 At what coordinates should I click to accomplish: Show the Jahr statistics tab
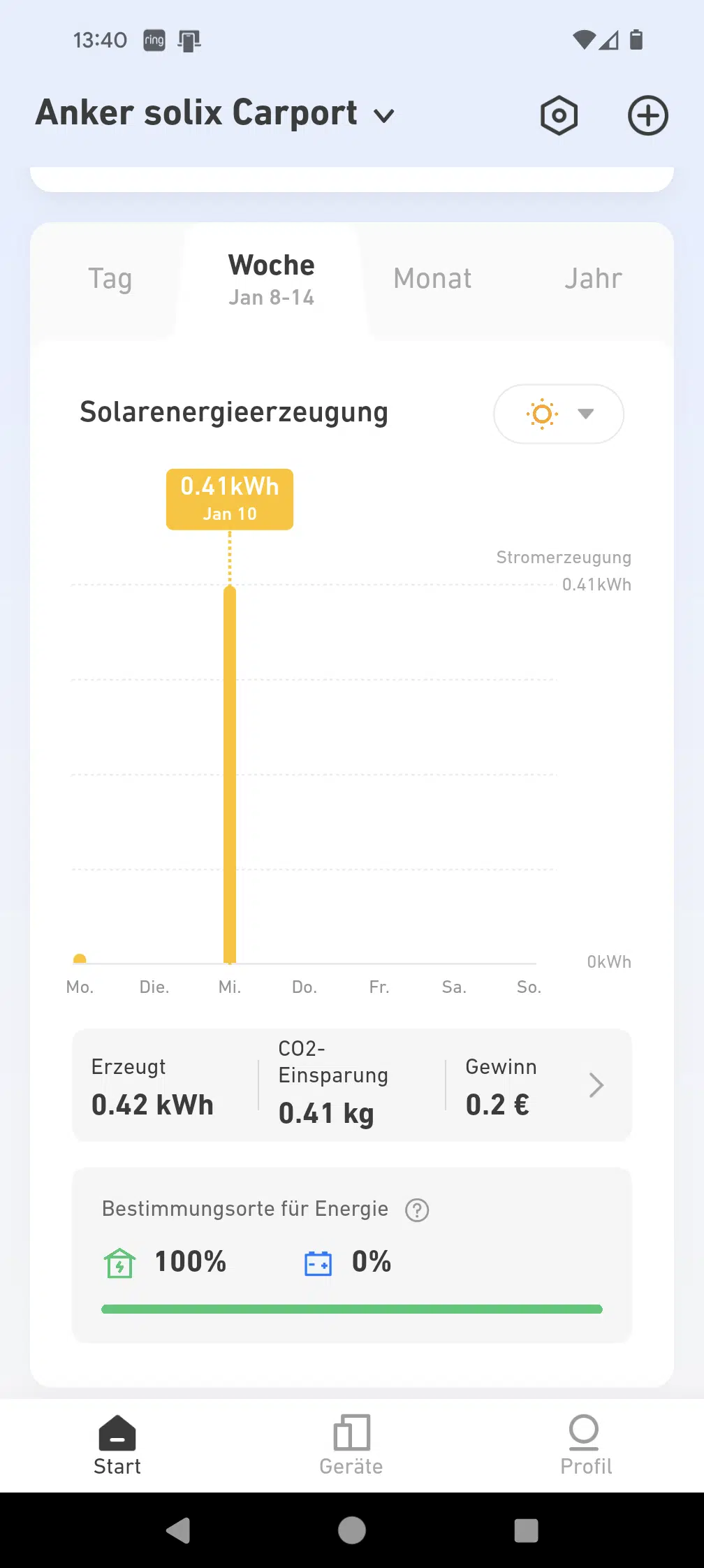[x=593, y=279]
